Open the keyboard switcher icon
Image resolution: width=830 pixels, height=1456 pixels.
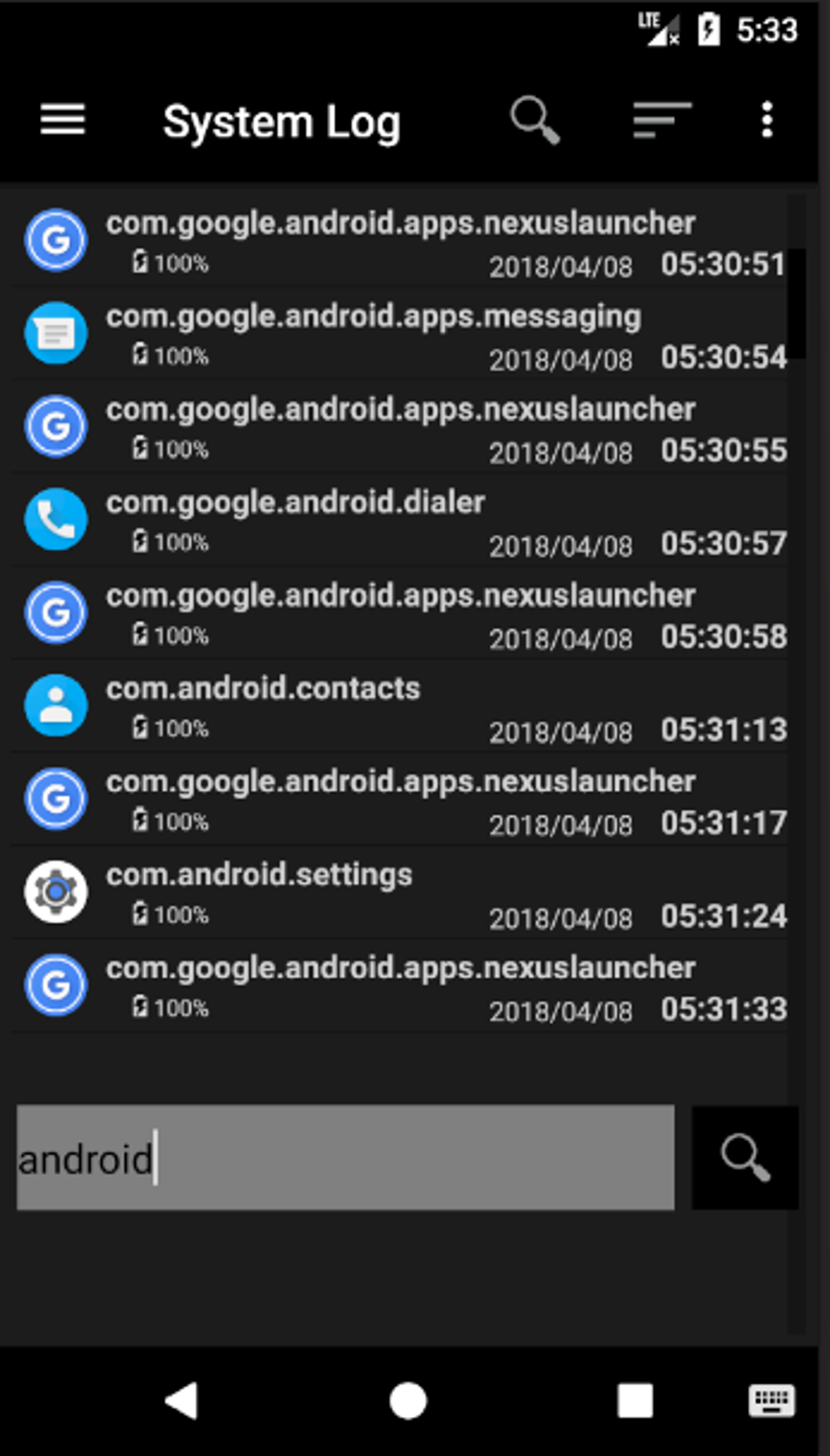pyautogui.click(x=771, y=1401)
